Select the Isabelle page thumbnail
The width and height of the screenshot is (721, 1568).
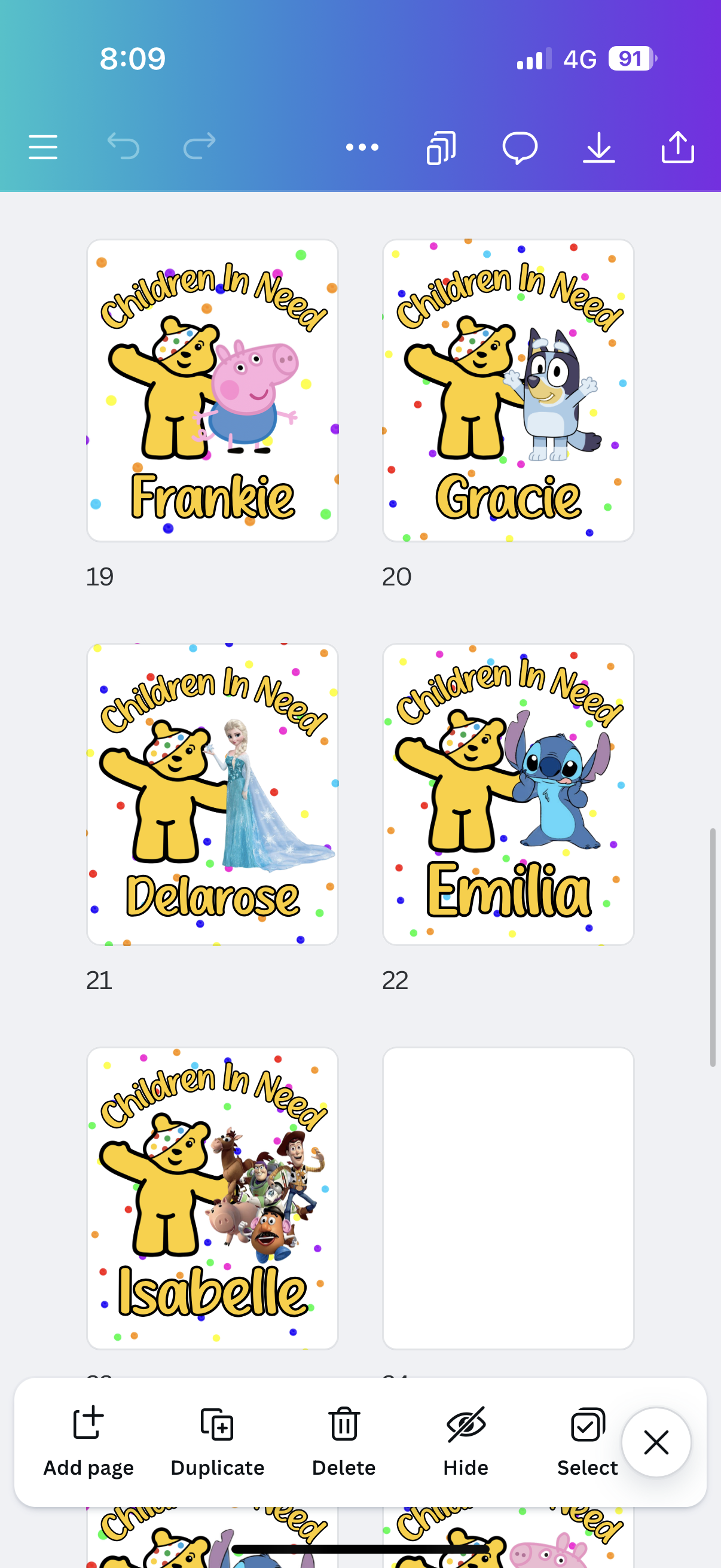tap(212, 1198)
